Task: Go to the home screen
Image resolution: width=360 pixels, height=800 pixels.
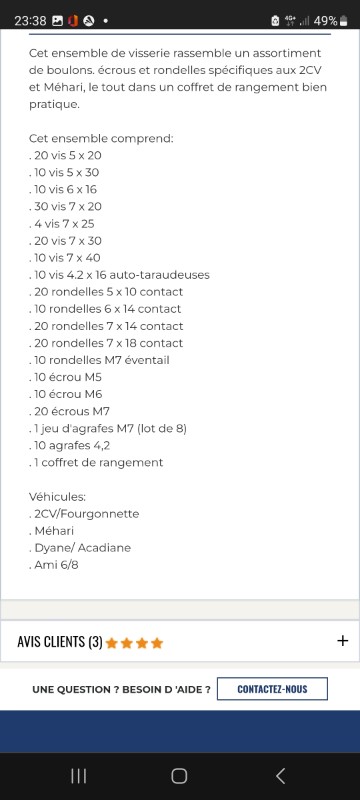Action: pos(179,776)
